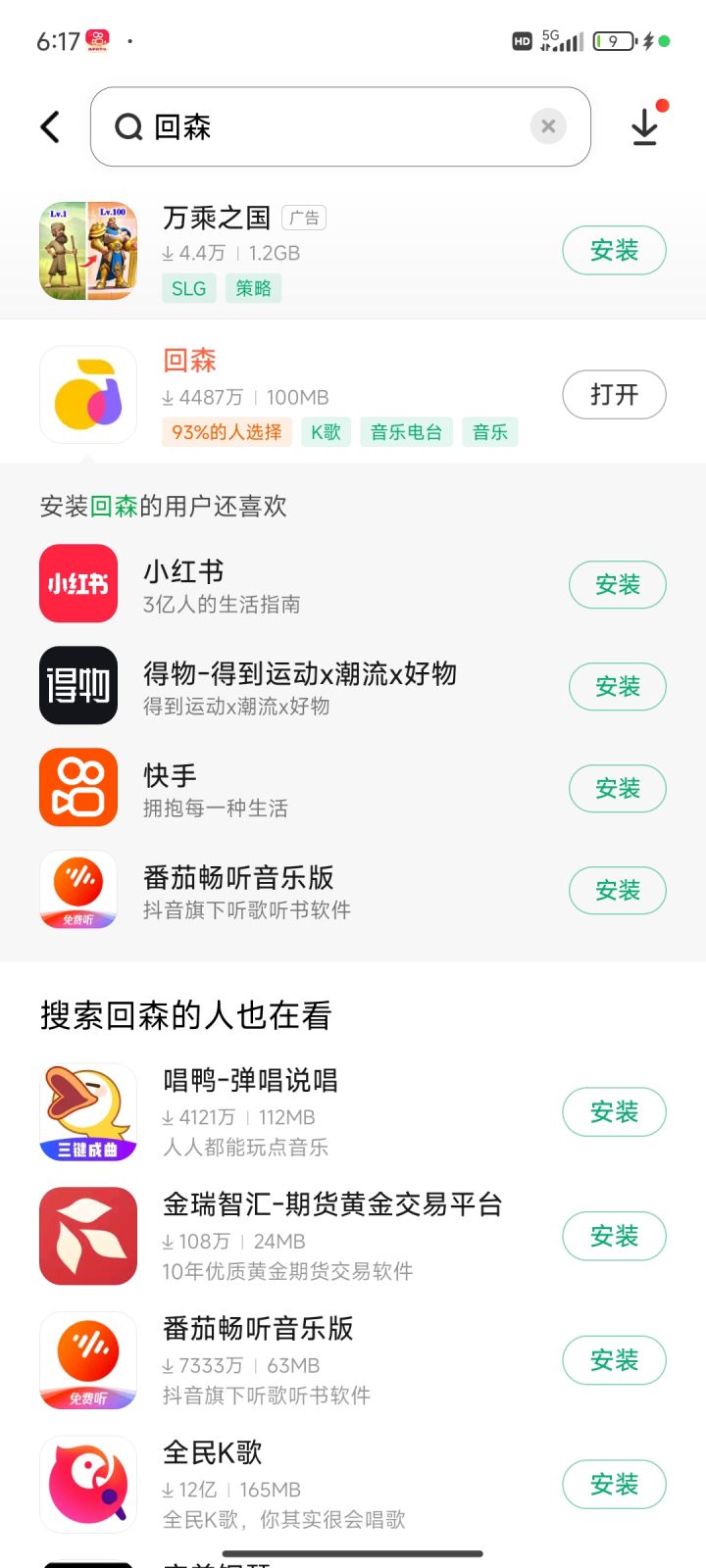This screenshot has width=706, height=1568.
Task: Select the SLG tag under 万乘之国
Action: [188, 288]
